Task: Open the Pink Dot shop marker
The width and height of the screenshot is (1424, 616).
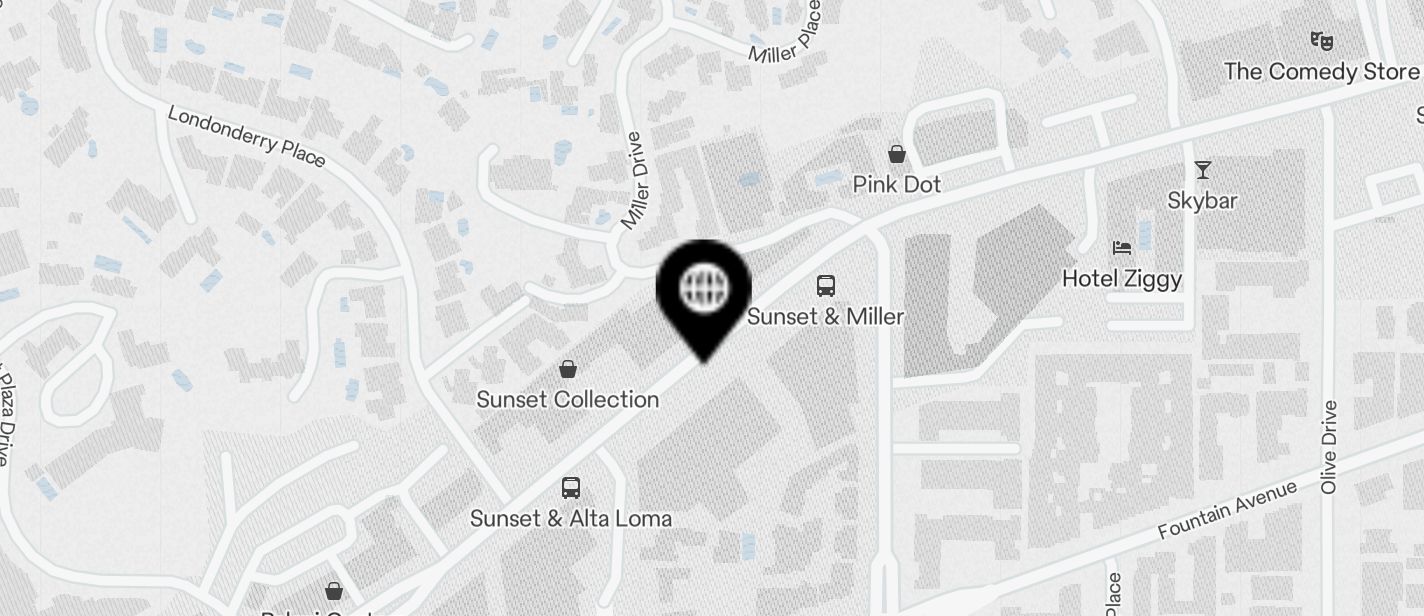Action: (x=897, y=155)
